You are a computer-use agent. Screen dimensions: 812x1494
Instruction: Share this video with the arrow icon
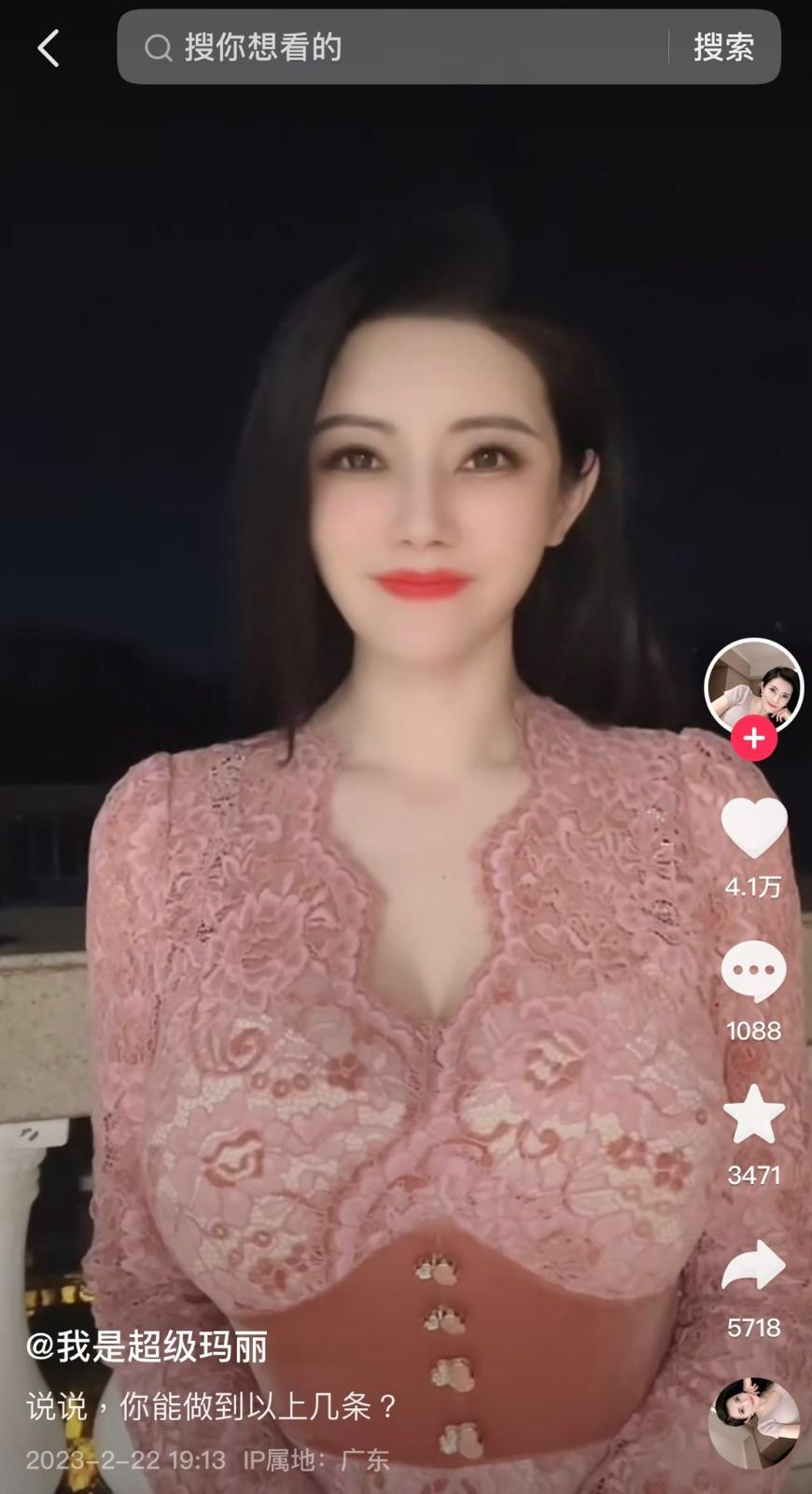[x=753, y=1266]
